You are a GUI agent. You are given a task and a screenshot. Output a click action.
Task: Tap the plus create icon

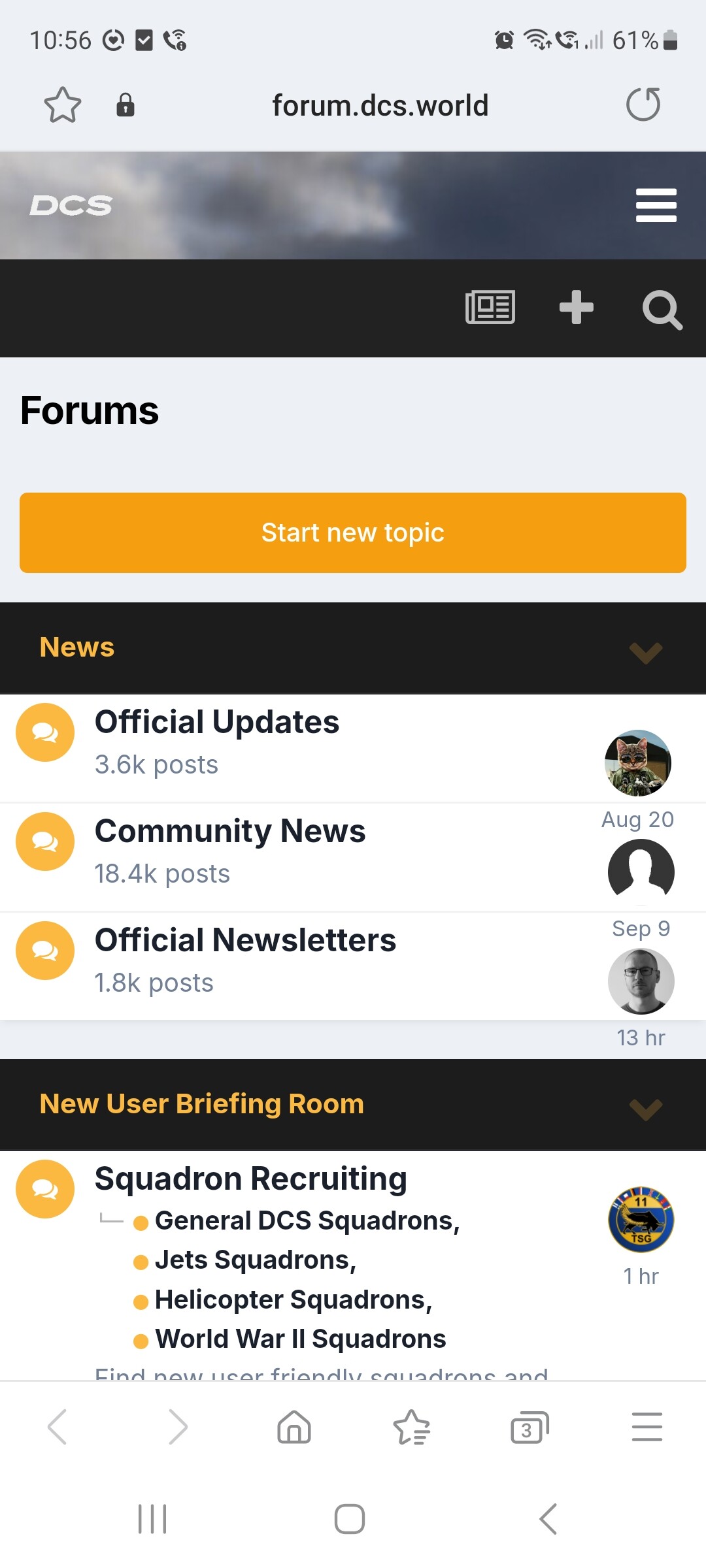pyautogui.click(x=577, y=308)
